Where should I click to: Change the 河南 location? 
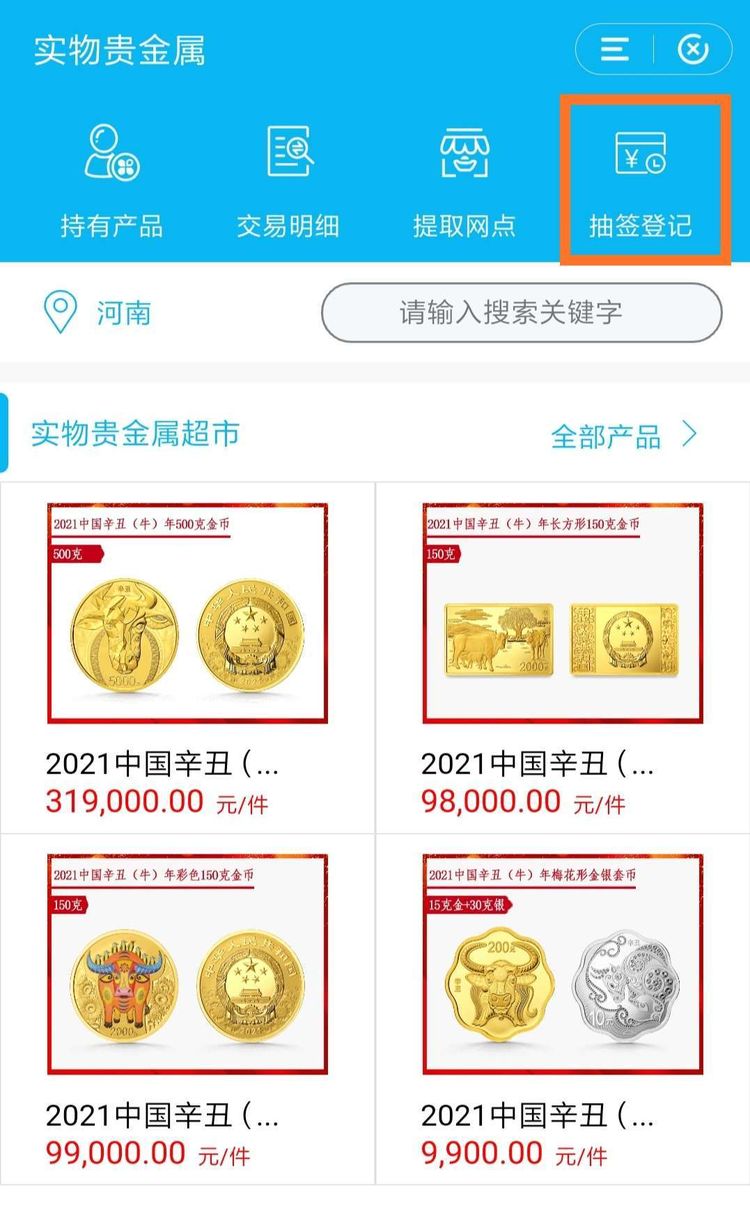[98, 313]
